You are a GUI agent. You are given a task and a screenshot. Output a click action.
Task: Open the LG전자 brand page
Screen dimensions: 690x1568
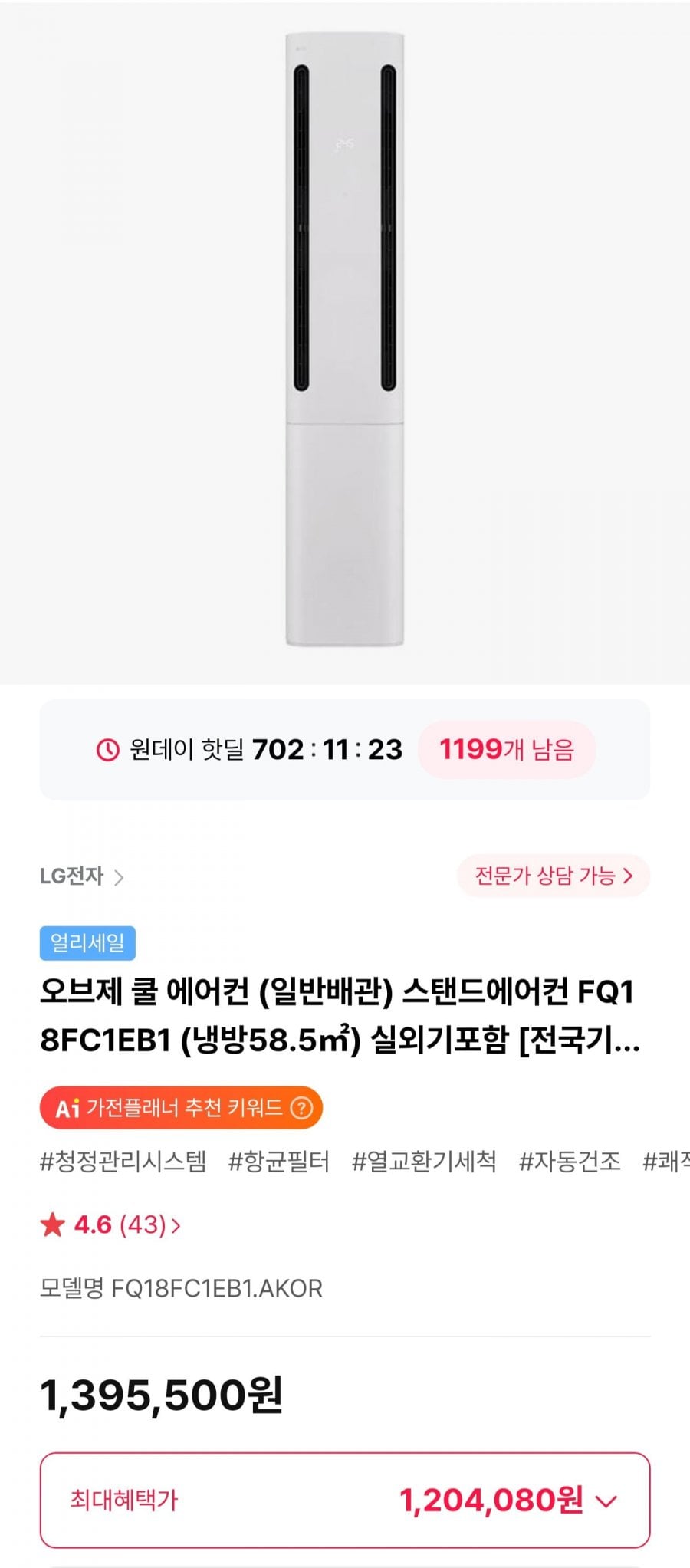coord(81,876)
